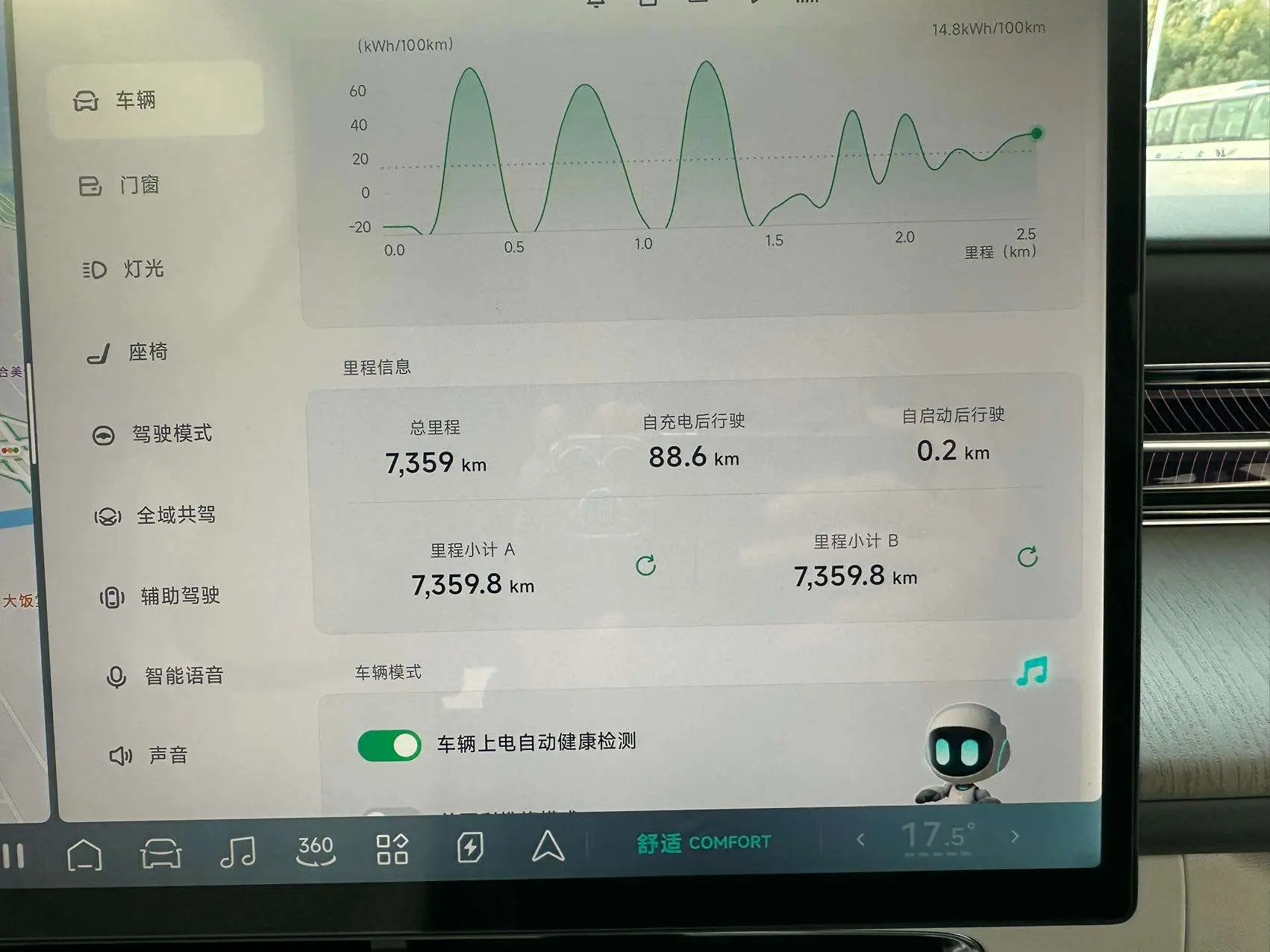Tap the robot voice assistant
The height and width of the screenshot is (952, 1270).
pos(963,751)
